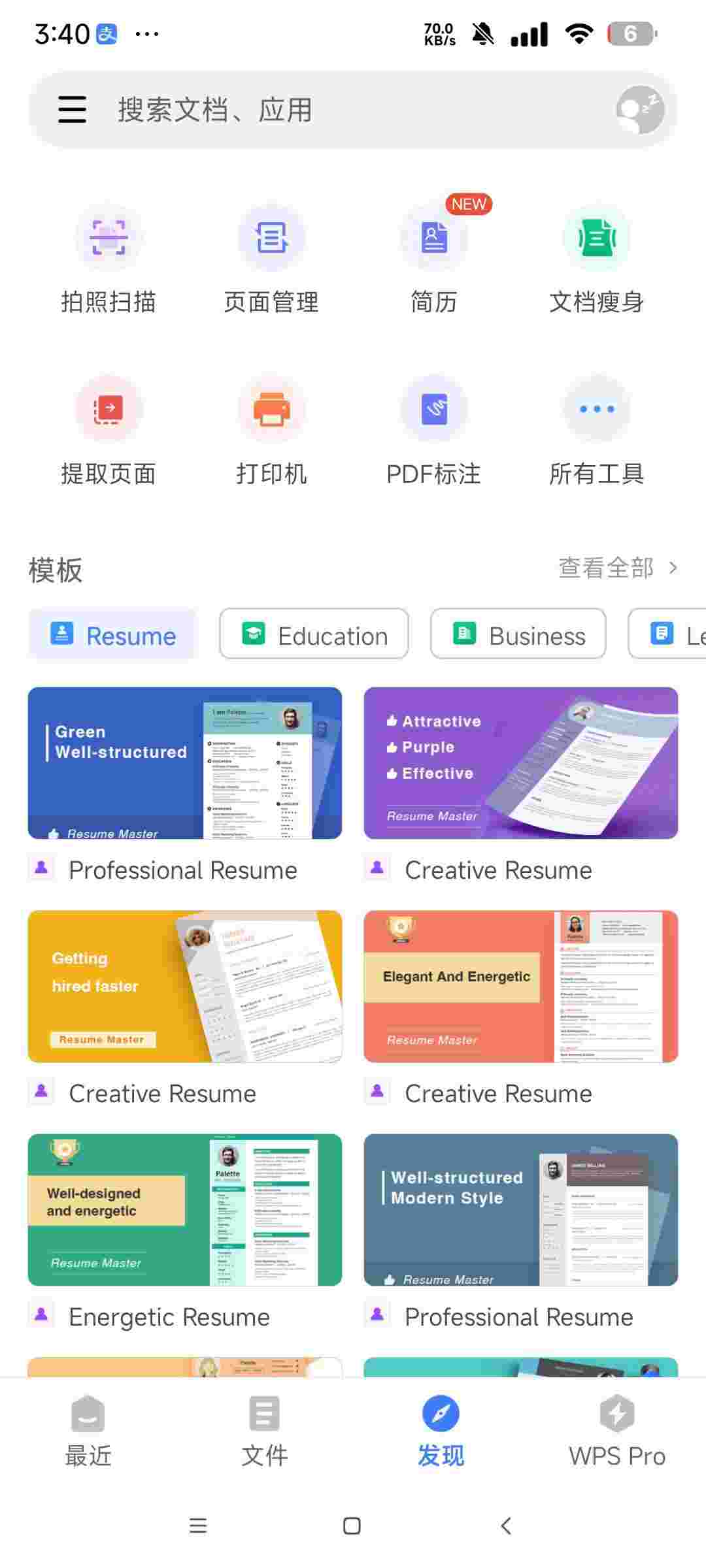Open the hamburger drawer menu
The height and width of the screenshot is (1568, 706).
pos(72,110)
